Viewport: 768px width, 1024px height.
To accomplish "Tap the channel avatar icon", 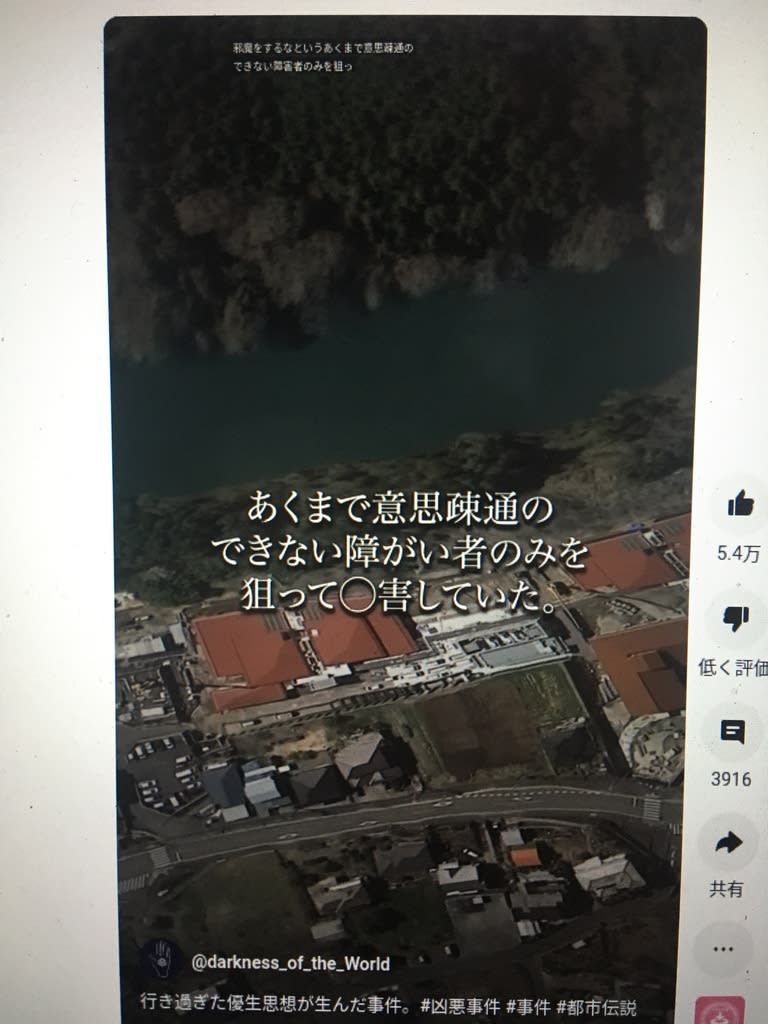I will [x=160, y=961].
